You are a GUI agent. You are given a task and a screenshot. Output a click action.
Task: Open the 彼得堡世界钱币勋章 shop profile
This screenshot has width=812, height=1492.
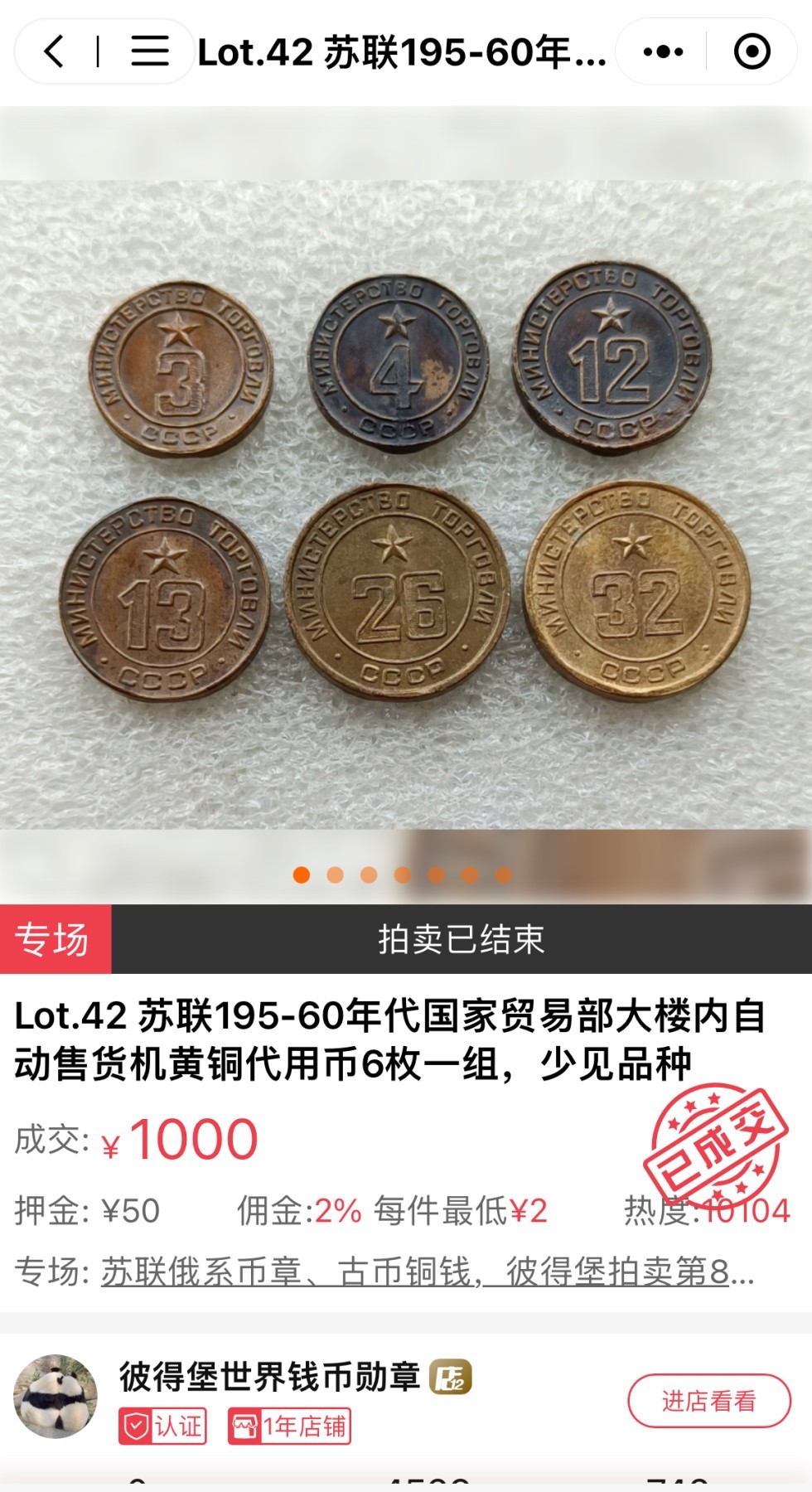click(x=269, y=1377)
